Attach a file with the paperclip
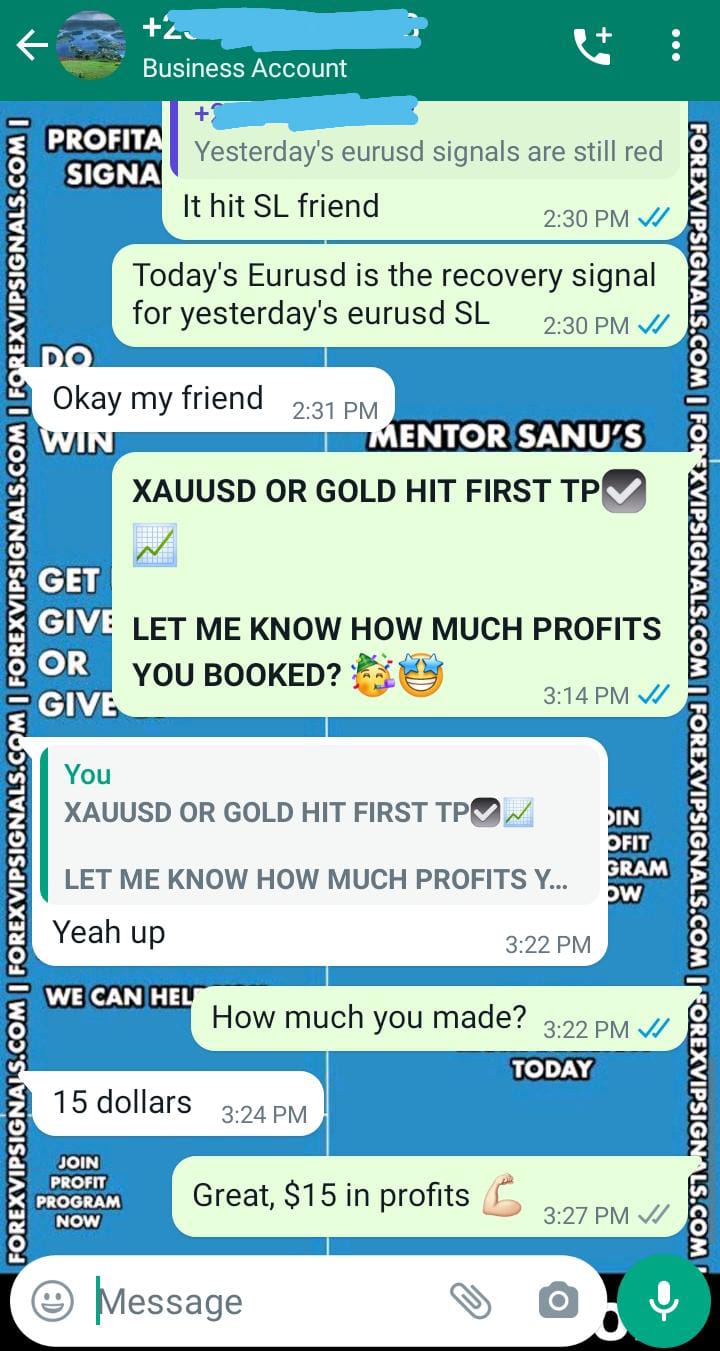Screen dimensions: 720x1351 coord(469,1301)
